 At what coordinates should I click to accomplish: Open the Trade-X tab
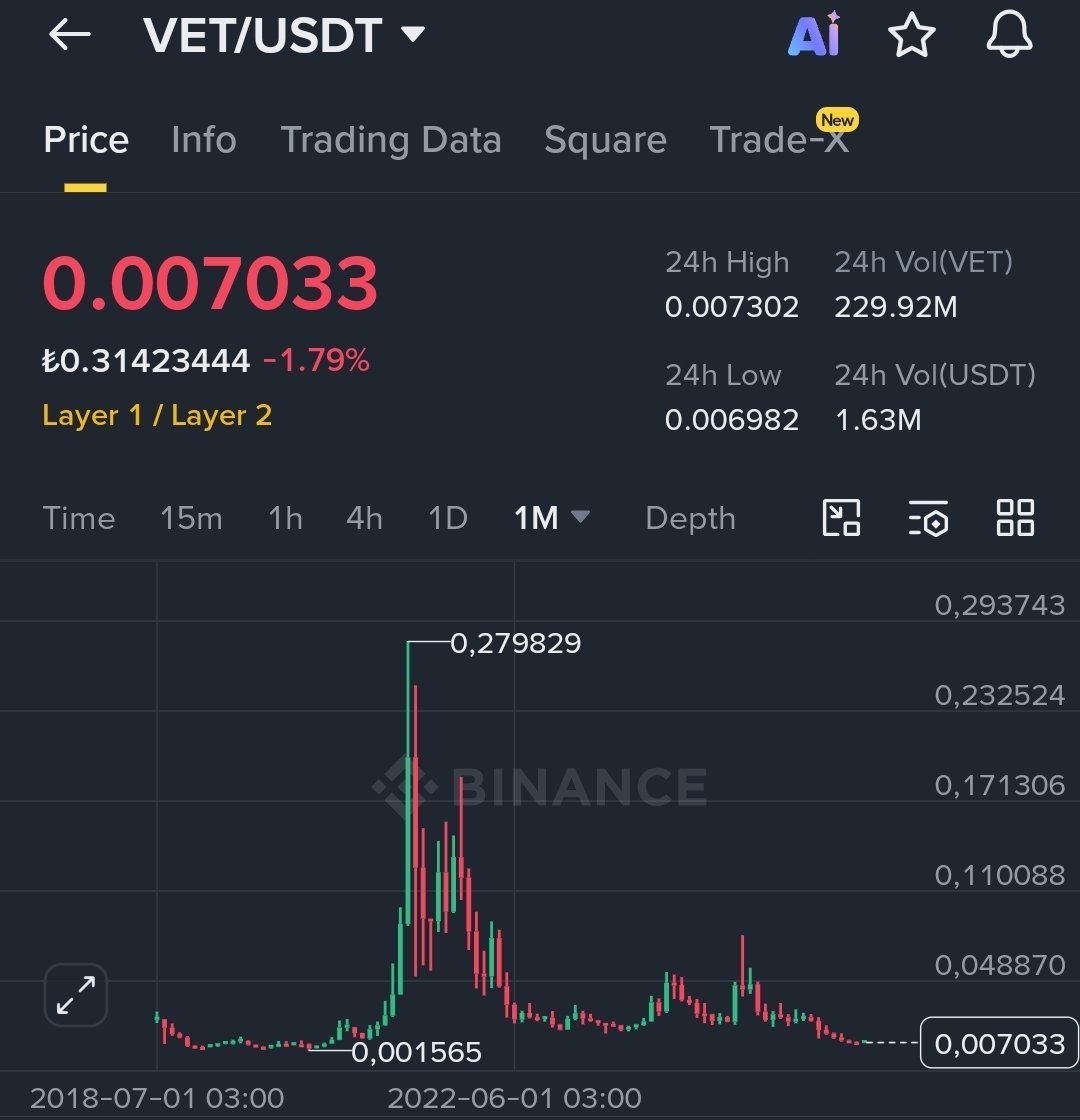(x=779, y=140)
